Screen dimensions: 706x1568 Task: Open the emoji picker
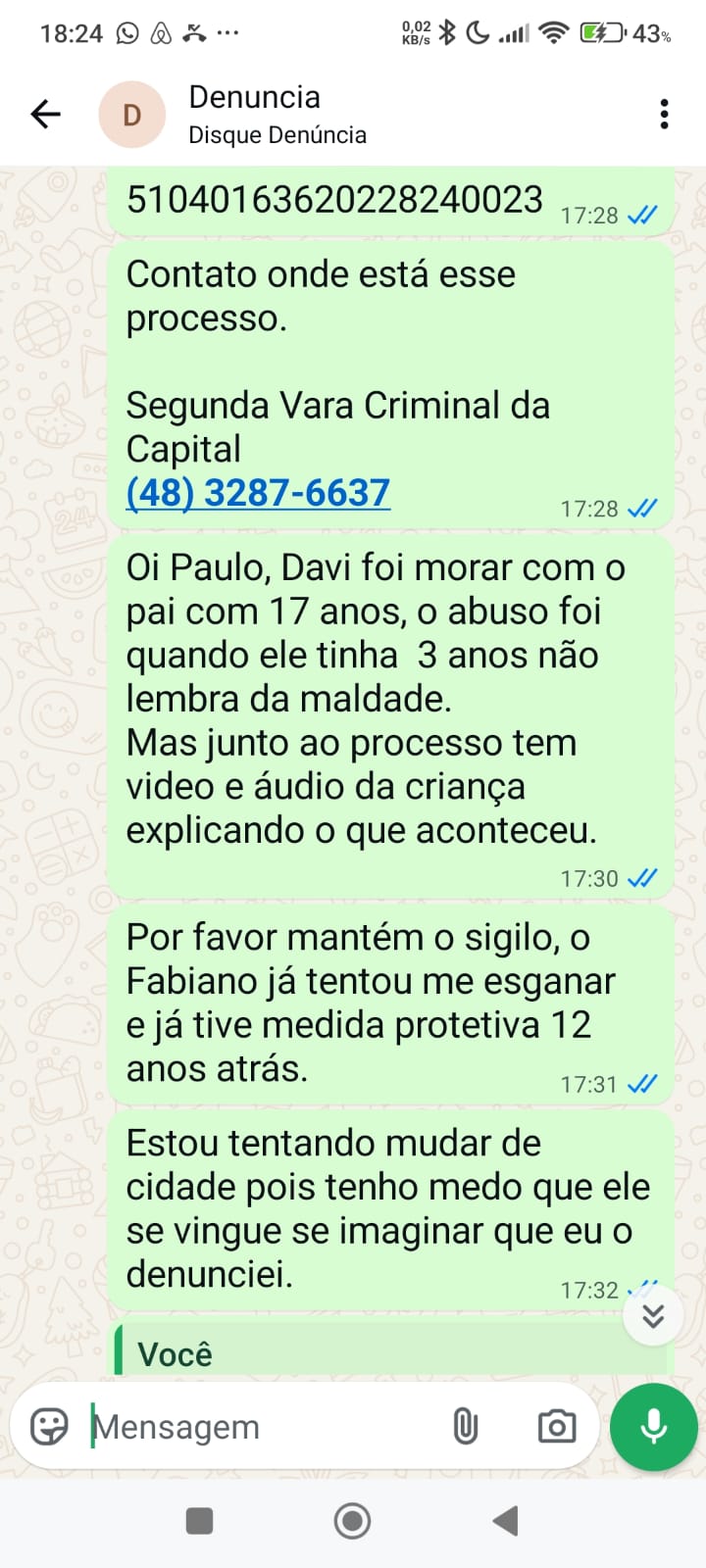(x=49, y=1427)
